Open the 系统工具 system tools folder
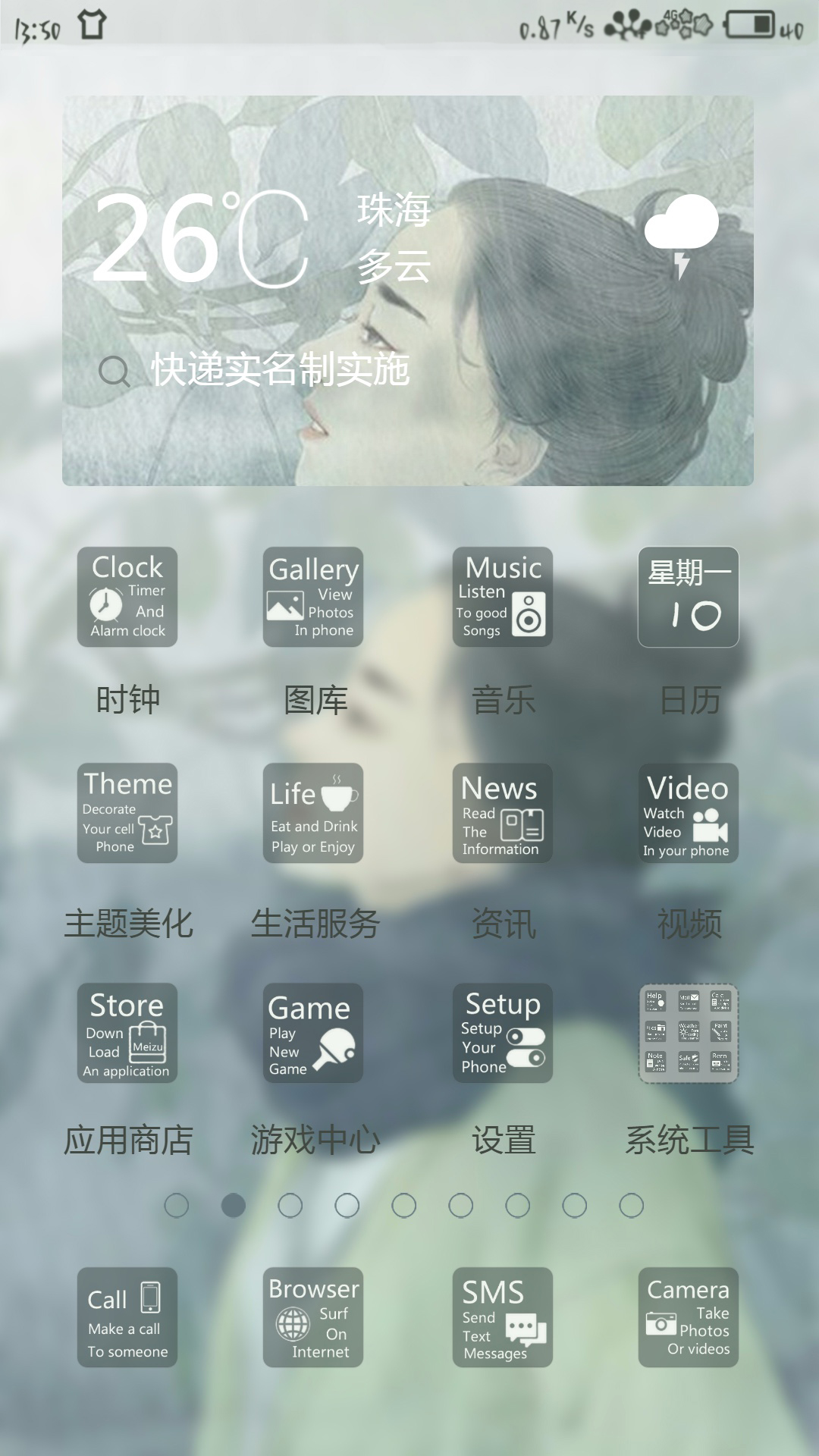 tap(689, 1033)
